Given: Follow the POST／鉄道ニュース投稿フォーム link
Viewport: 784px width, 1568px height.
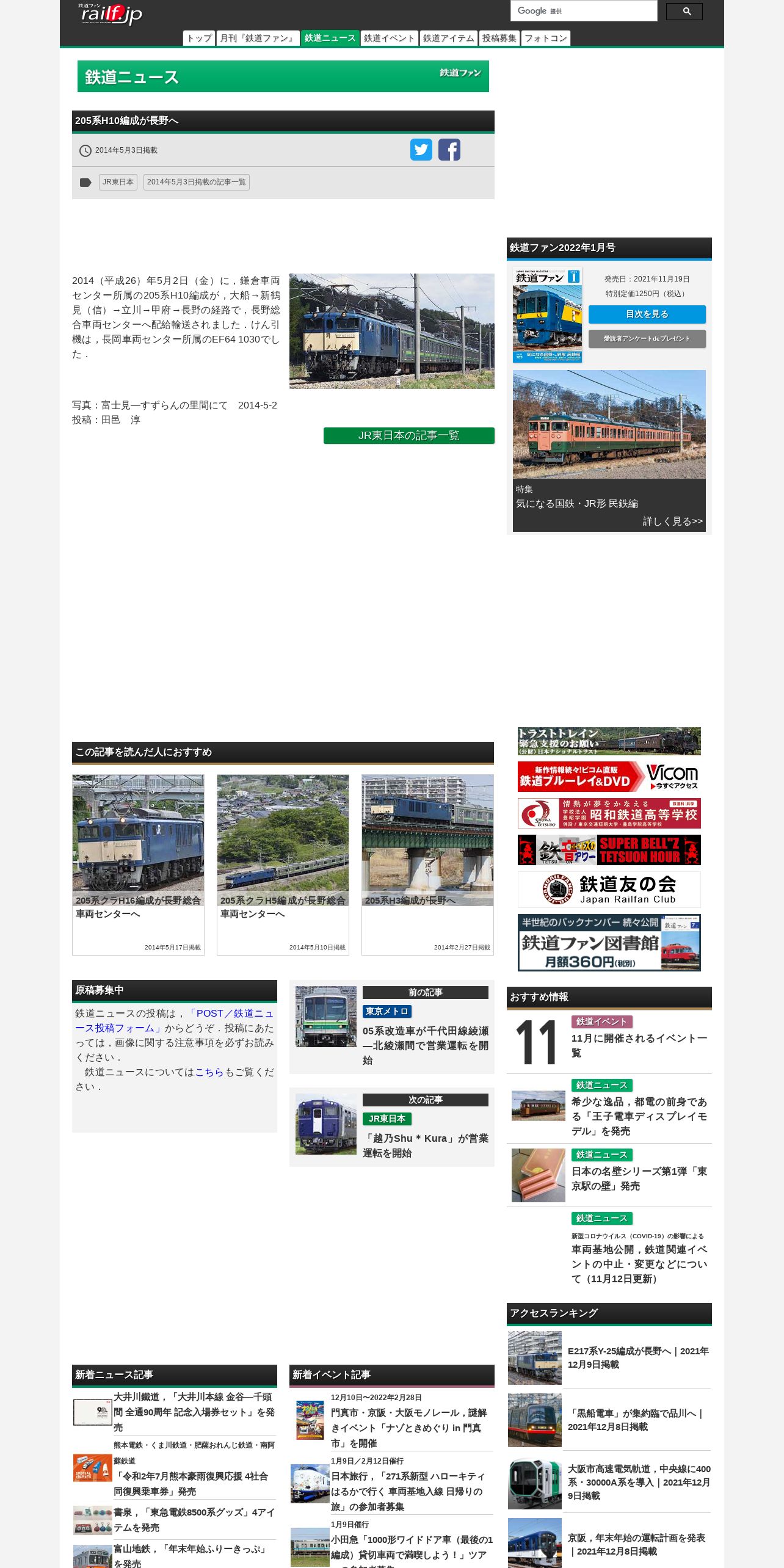Looking at the screenshot, I should click(x=174, y=1020).
